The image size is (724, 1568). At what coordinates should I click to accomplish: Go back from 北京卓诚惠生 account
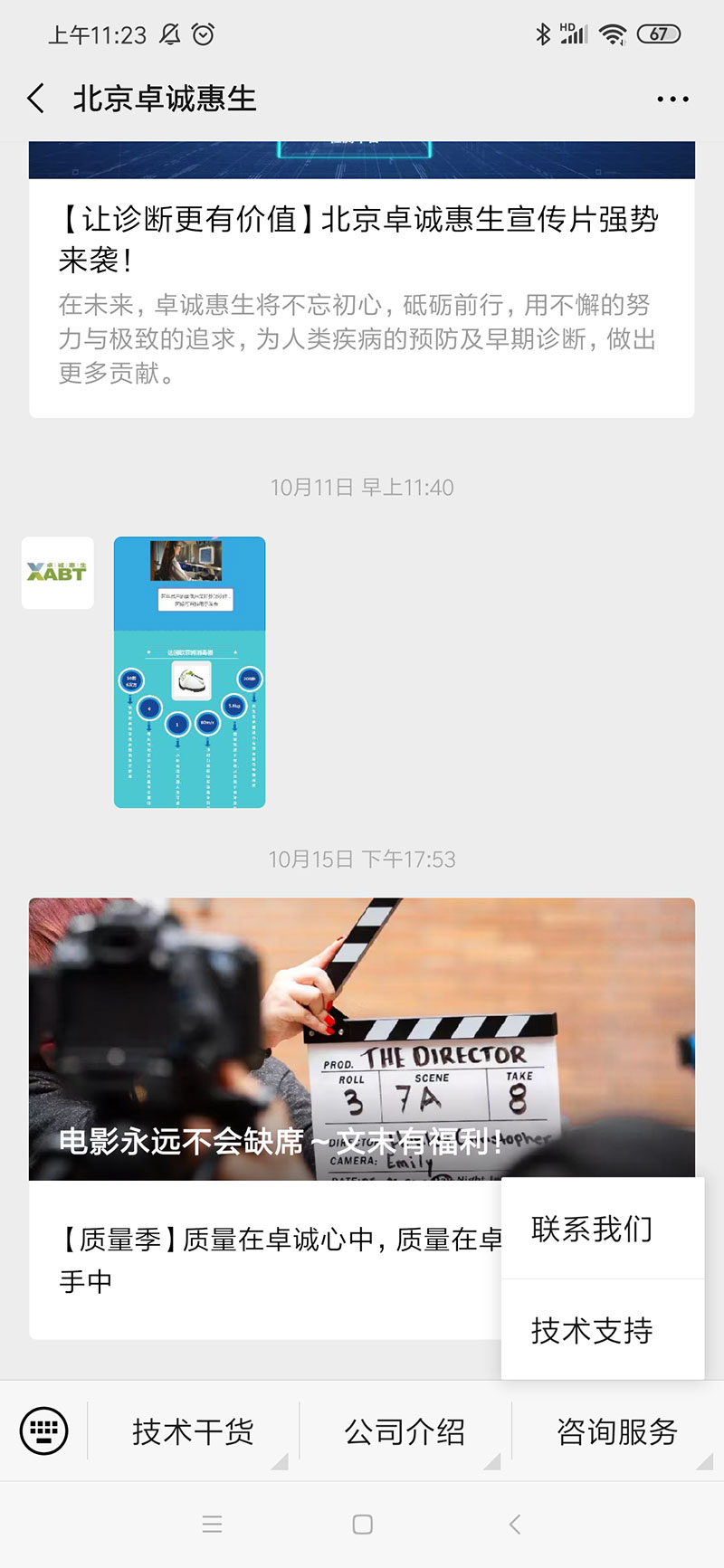(36, 98)
